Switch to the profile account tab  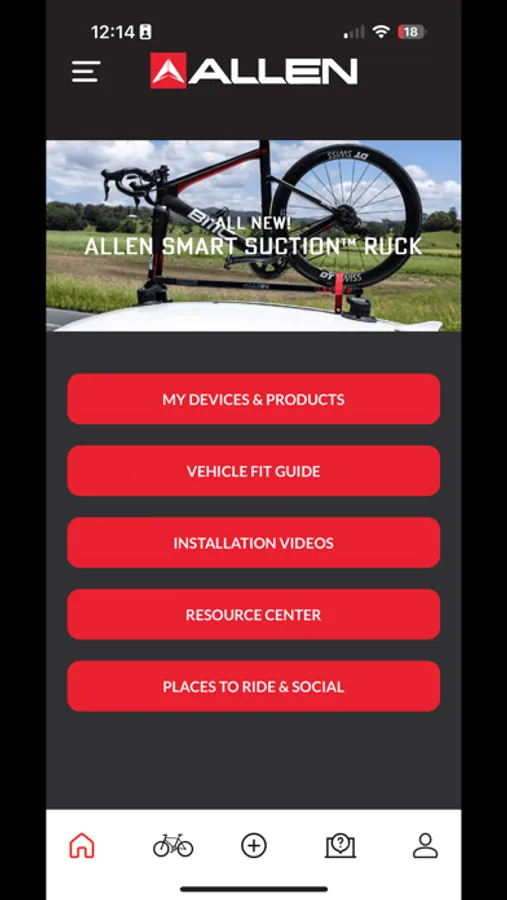pos(425,845)
